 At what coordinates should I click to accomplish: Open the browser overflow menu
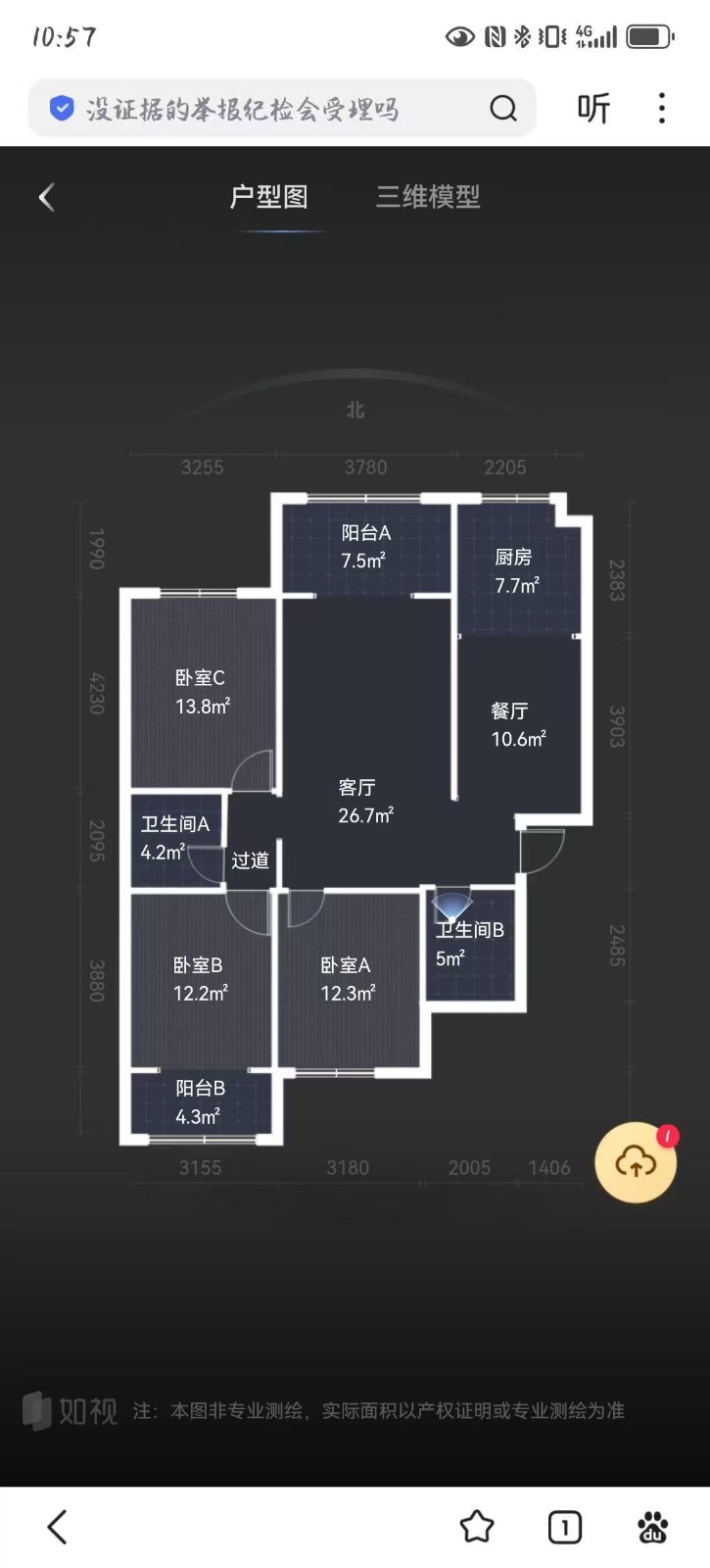(662, 109)
